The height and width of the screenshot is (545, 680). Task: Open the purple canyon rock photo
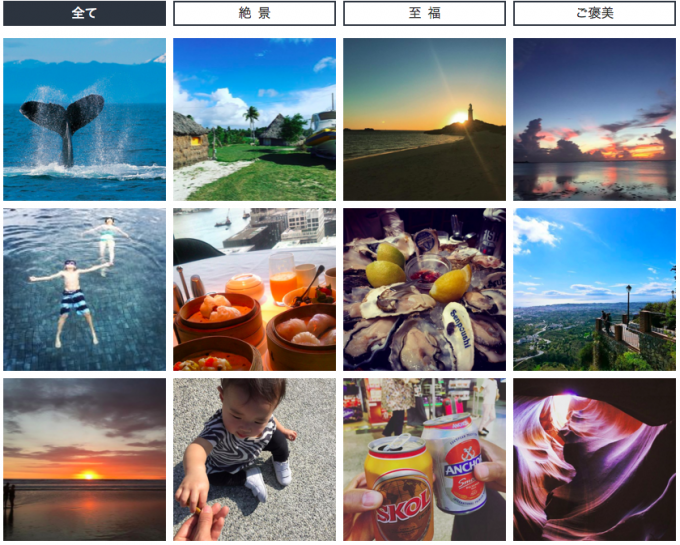click(594, 459)
